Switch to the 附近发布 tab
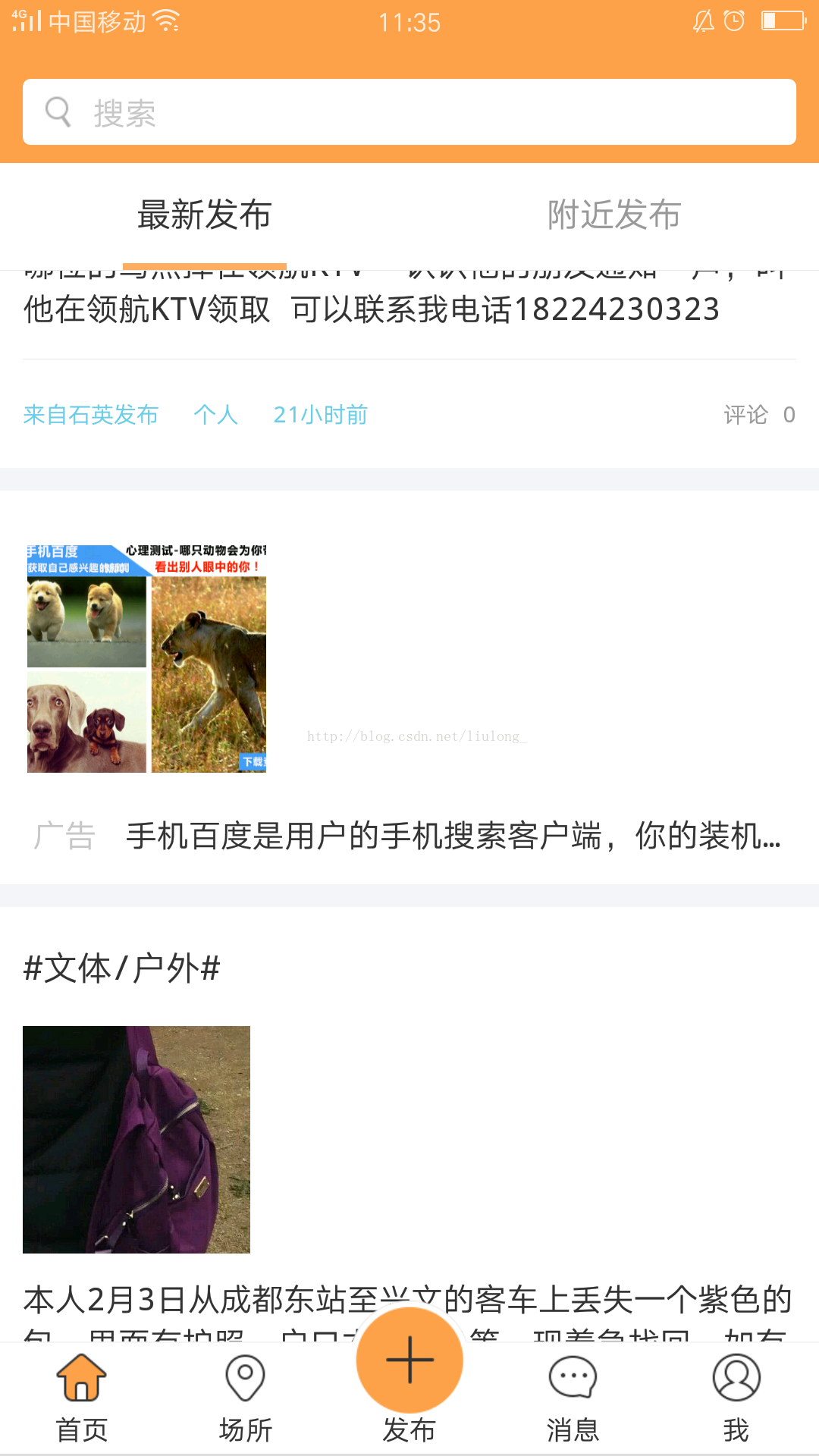The image size is (819, 1456). [x=614, y=215]
